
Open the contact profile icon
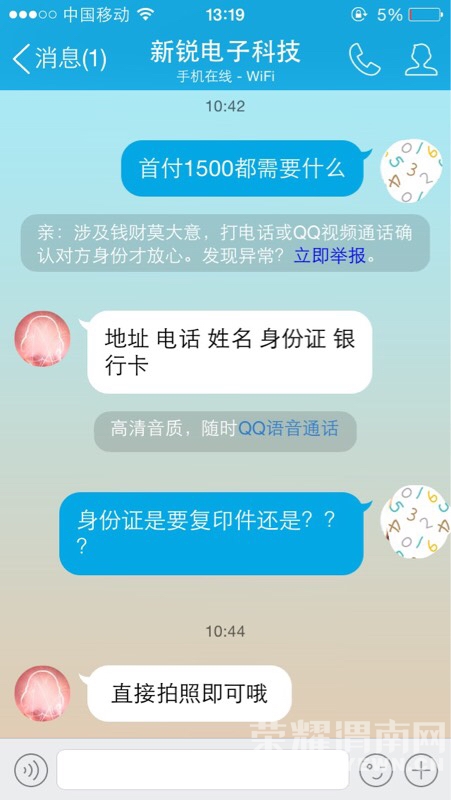pos(421,59)
